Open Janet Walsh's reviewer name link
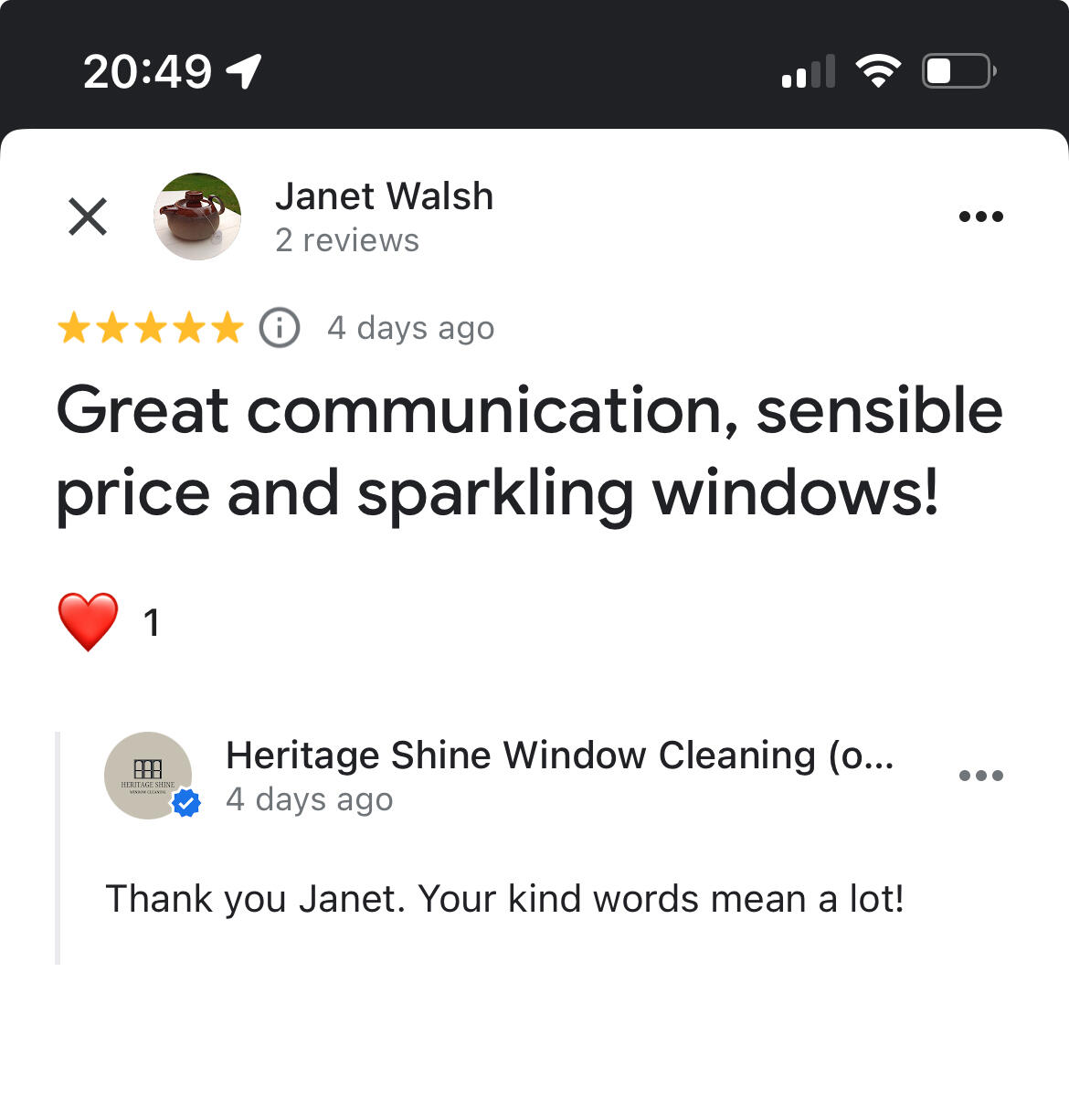Screen dimensions: 1069x1120 384,196
